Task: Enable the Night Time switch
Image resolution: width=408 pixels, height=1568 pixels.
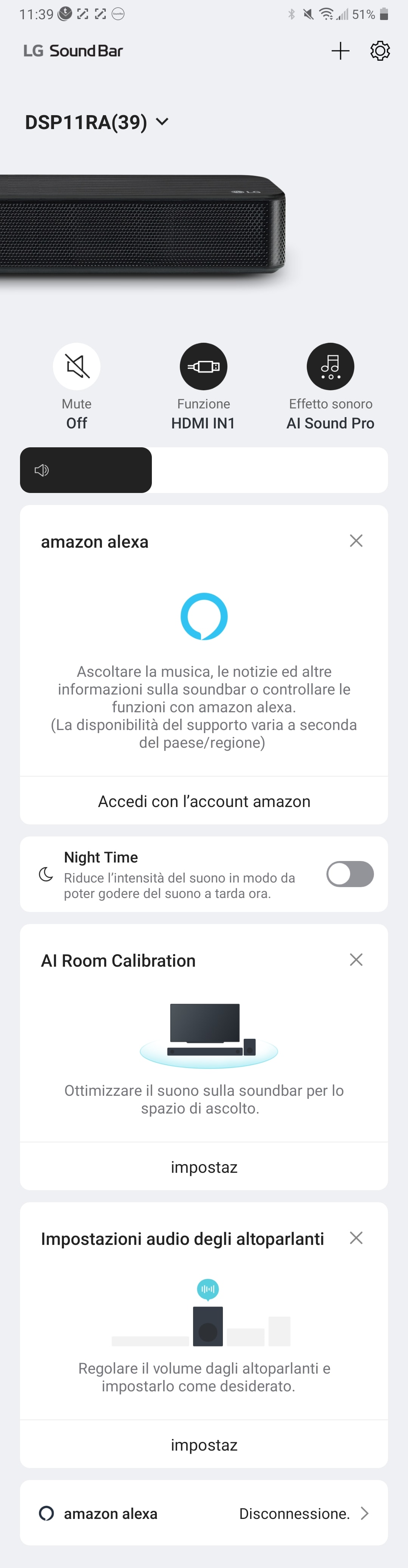Action: pos(349,874)
